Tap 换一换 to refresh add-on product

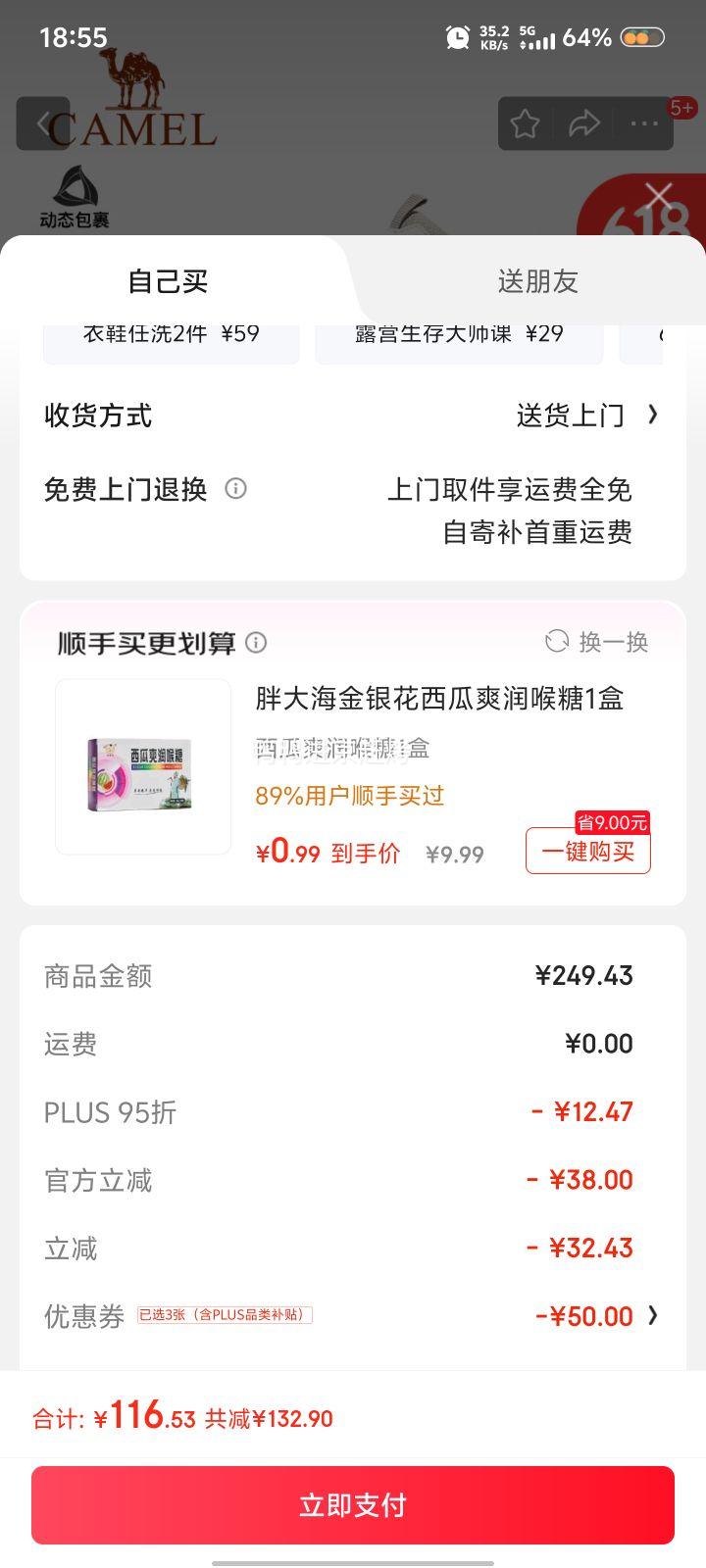tap(597, 642)
